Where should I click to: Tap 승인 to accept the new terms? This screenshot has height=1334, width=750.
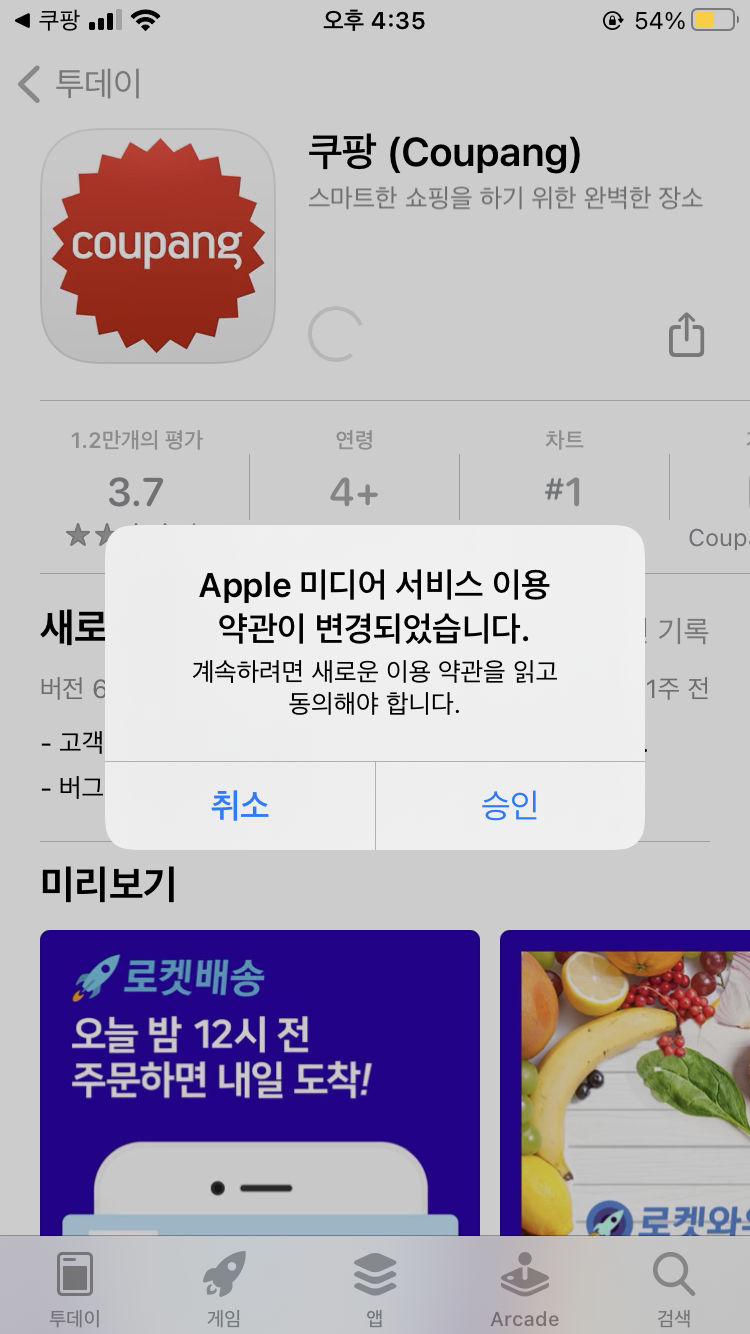click(x=510, y=805)
